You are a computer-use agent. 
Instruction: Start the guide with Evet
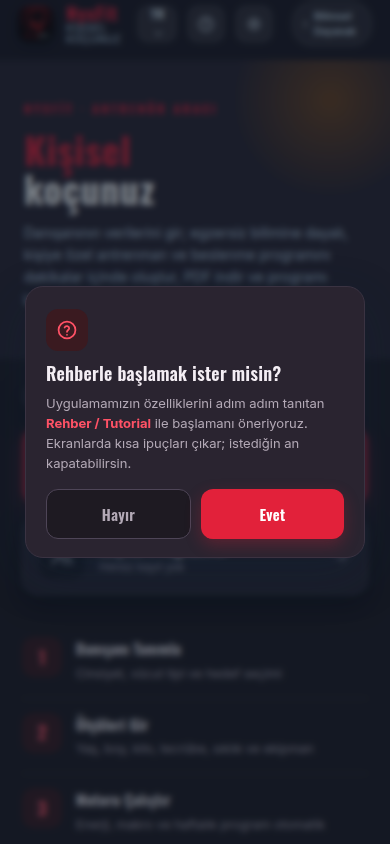pos(272,514)
